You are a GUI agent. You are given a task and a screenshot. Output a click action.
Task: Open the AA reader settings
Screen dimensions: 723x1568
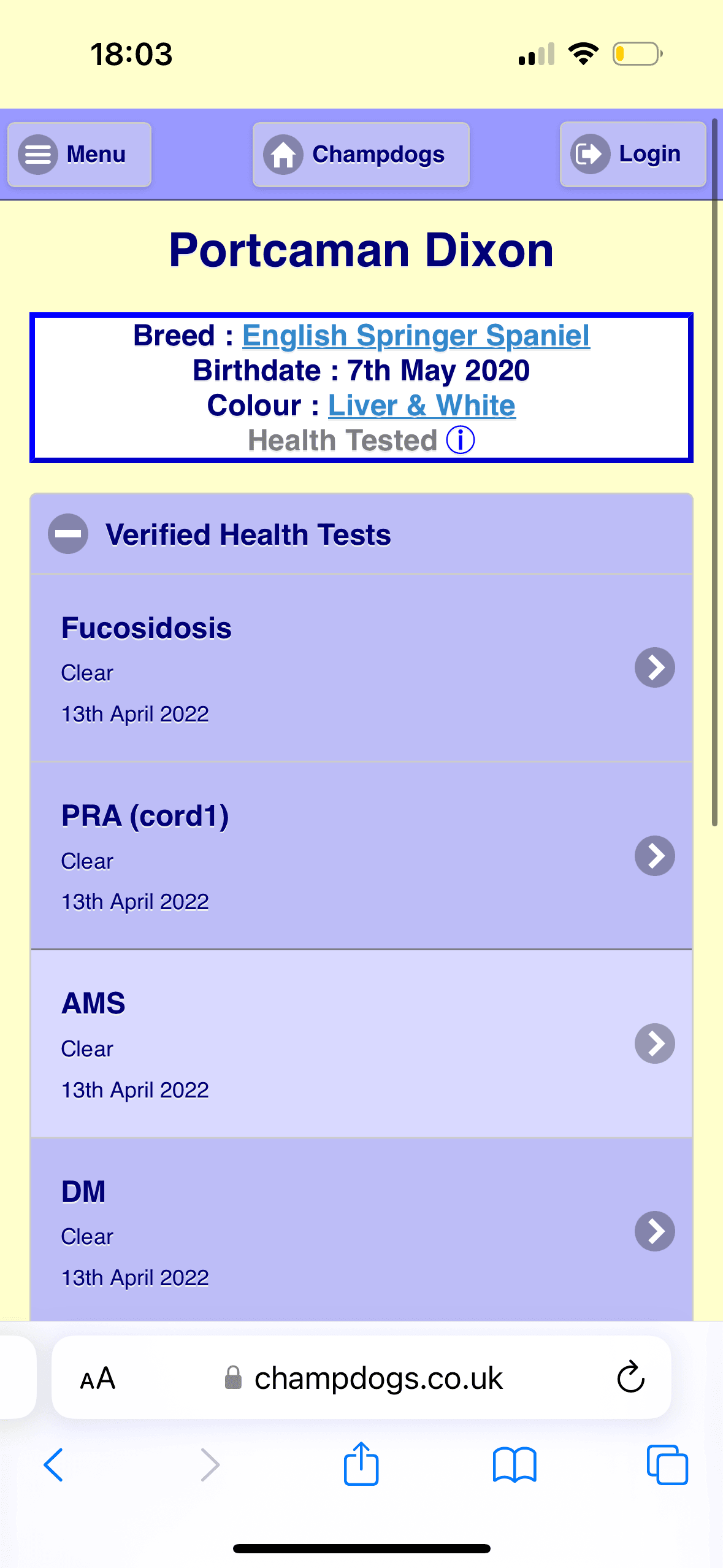[x=98, y=1378]
